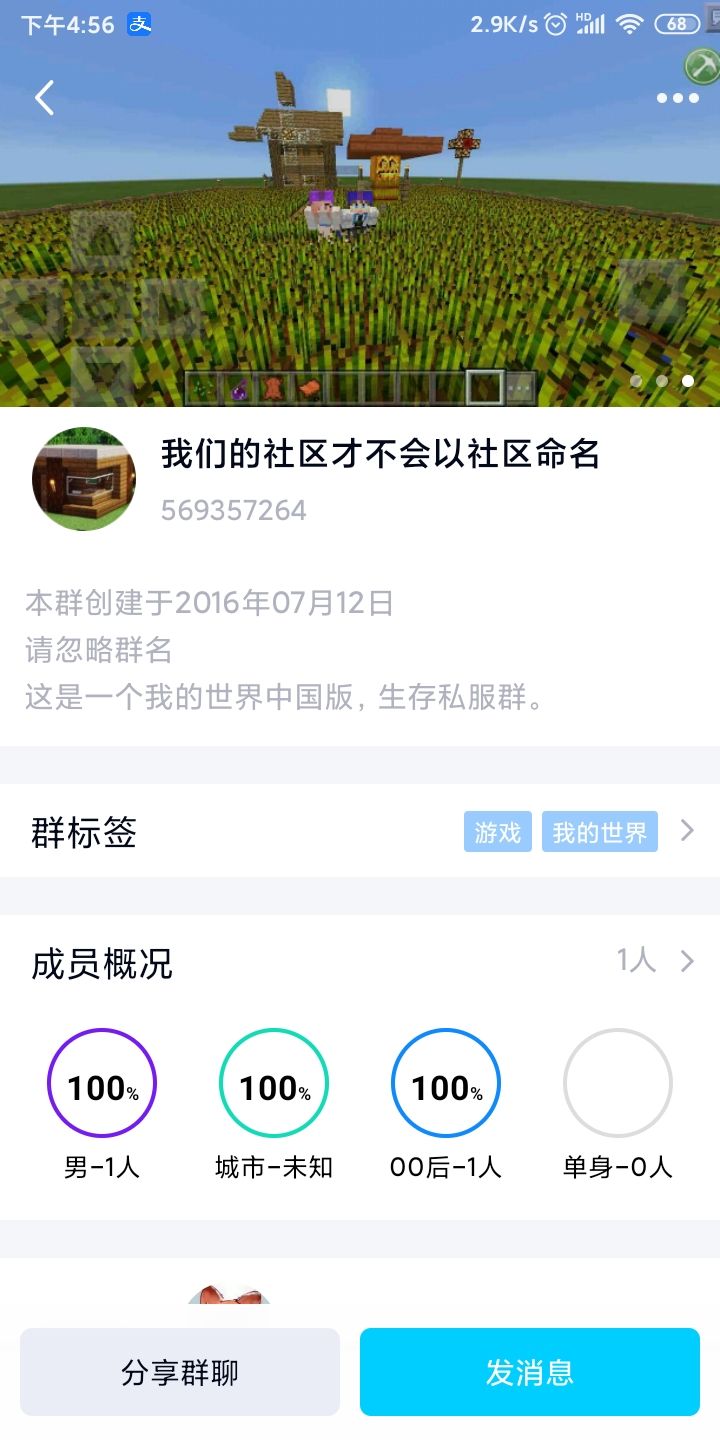Tap 发消息 to send a message
This screenshot has width=720, height=1440.
(x=529, y=1372)
